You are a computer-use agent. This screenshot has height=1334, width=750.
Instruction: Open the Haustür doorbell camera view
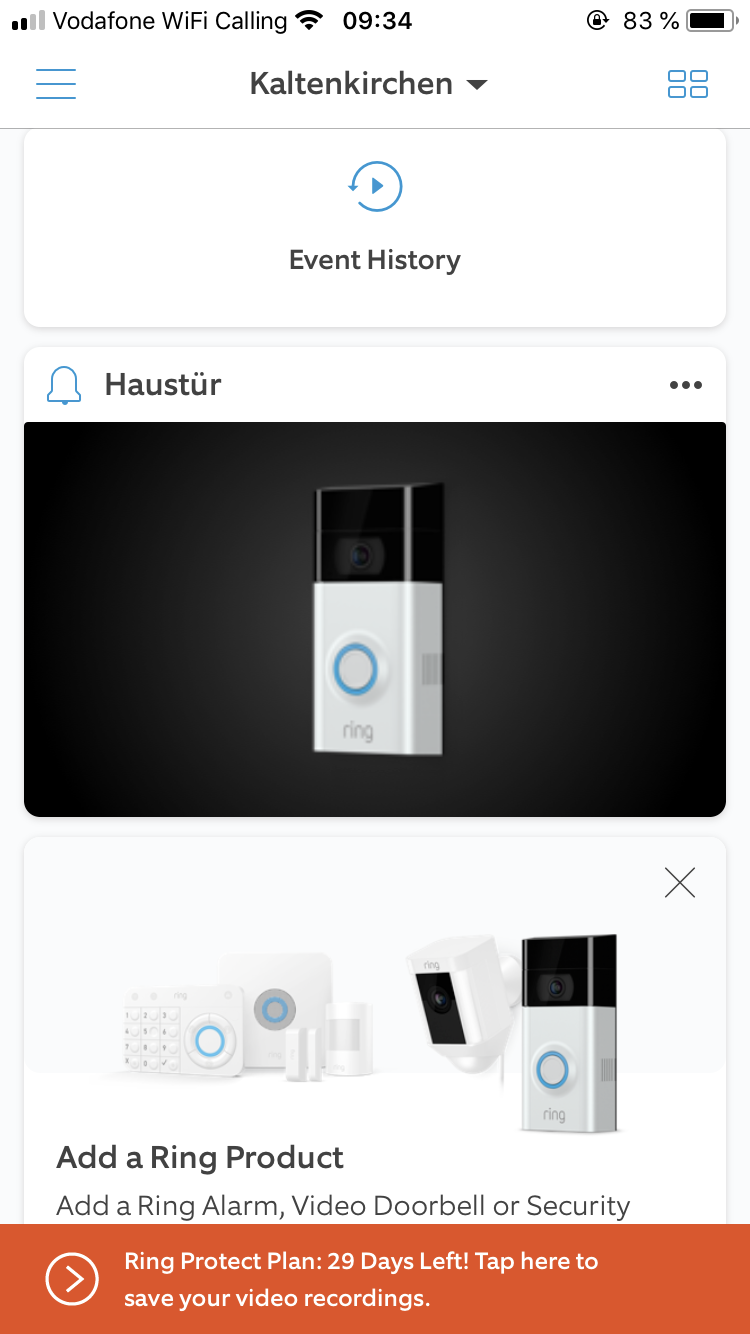375,618
